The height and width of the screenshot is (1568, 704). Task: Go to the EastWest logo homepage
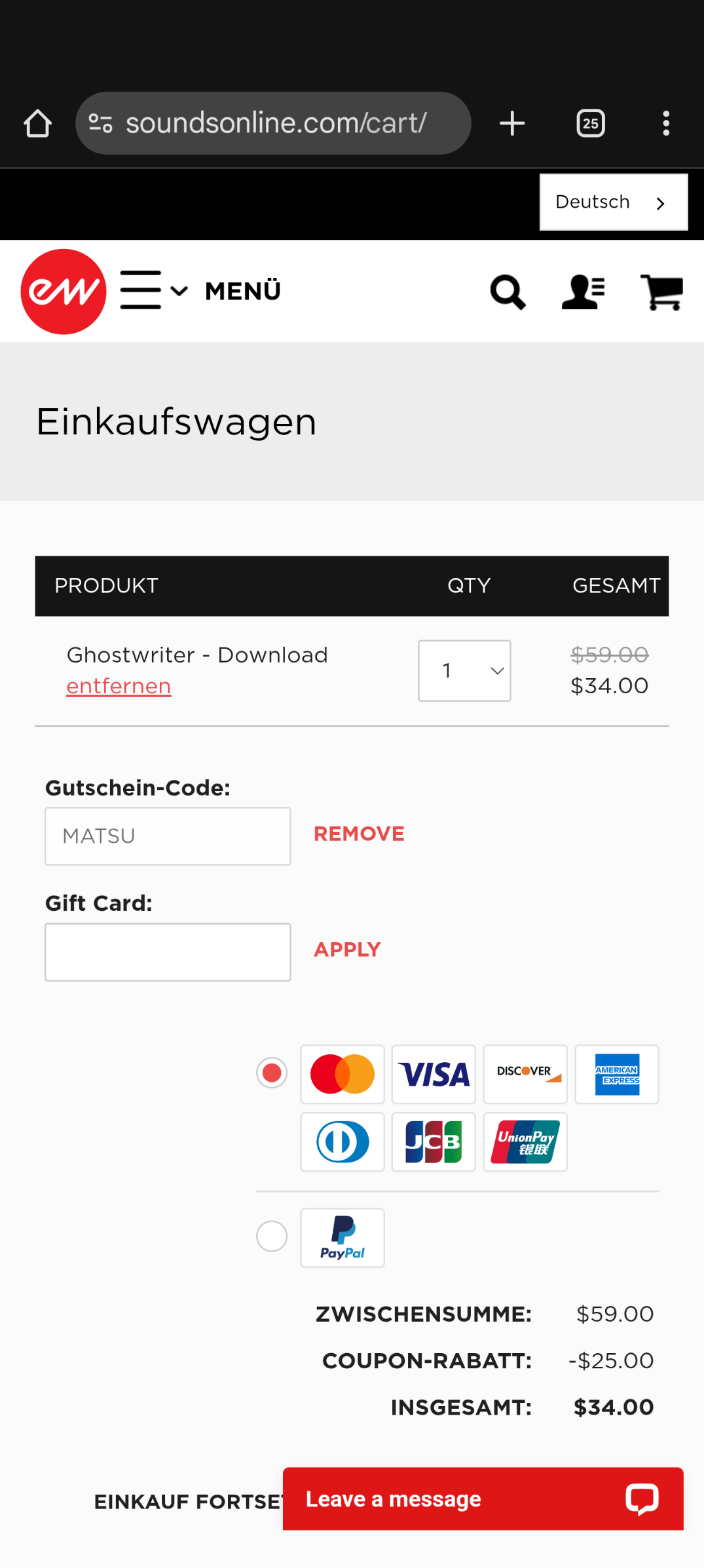click(x=64, y=292)
